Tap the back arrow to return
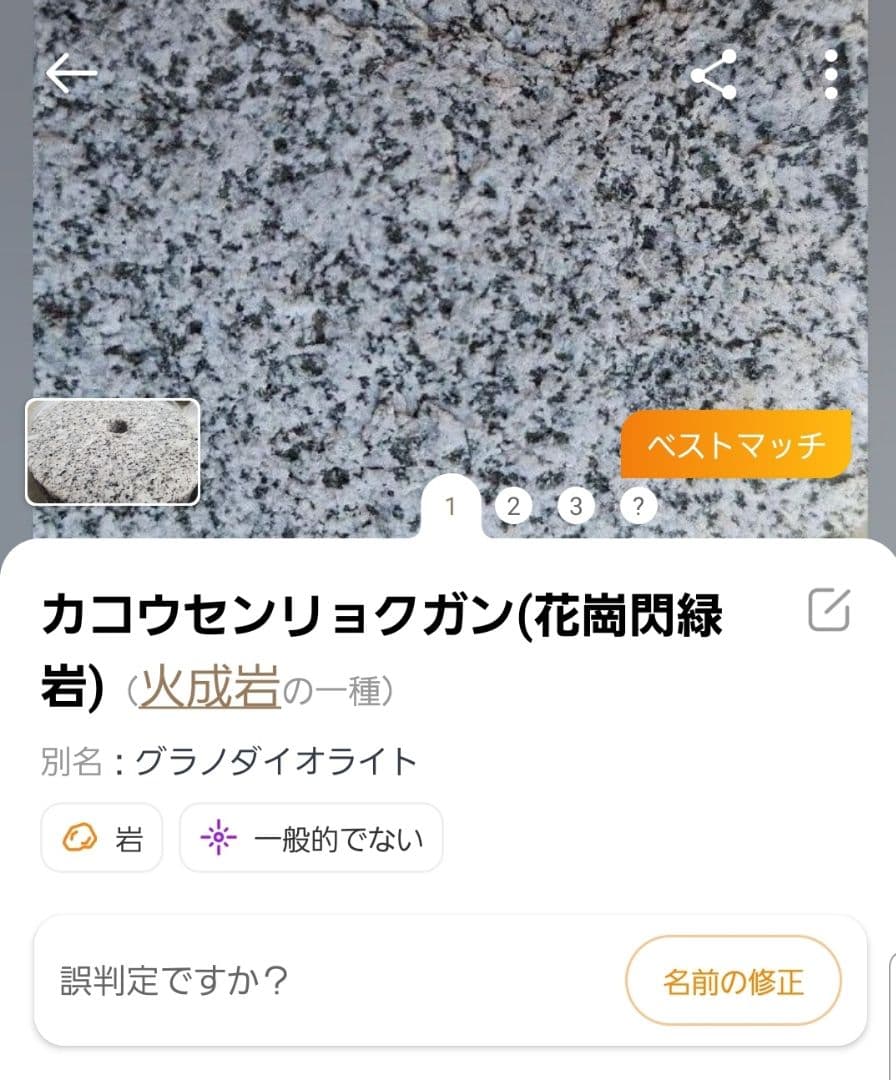The width and height of the screenshot is (896, 1080). point(68,72)
